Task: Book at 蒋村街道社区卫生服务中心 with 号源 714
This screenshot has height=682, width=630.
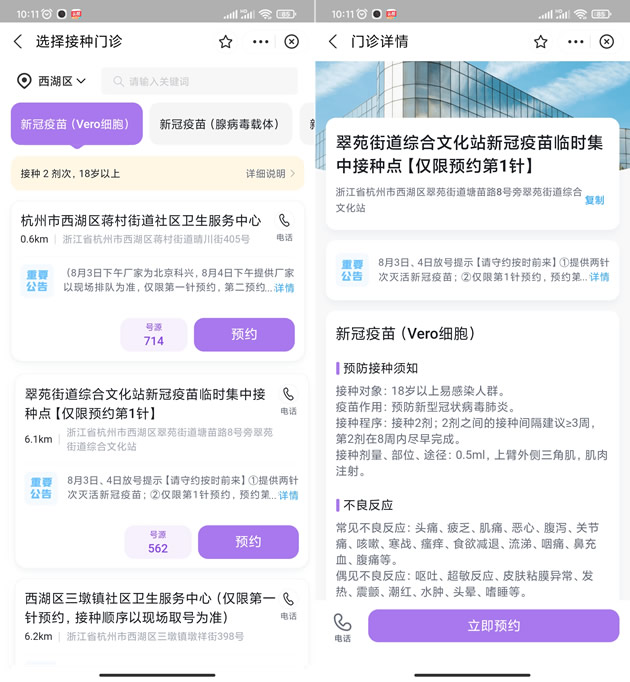Action: (244, 335)
